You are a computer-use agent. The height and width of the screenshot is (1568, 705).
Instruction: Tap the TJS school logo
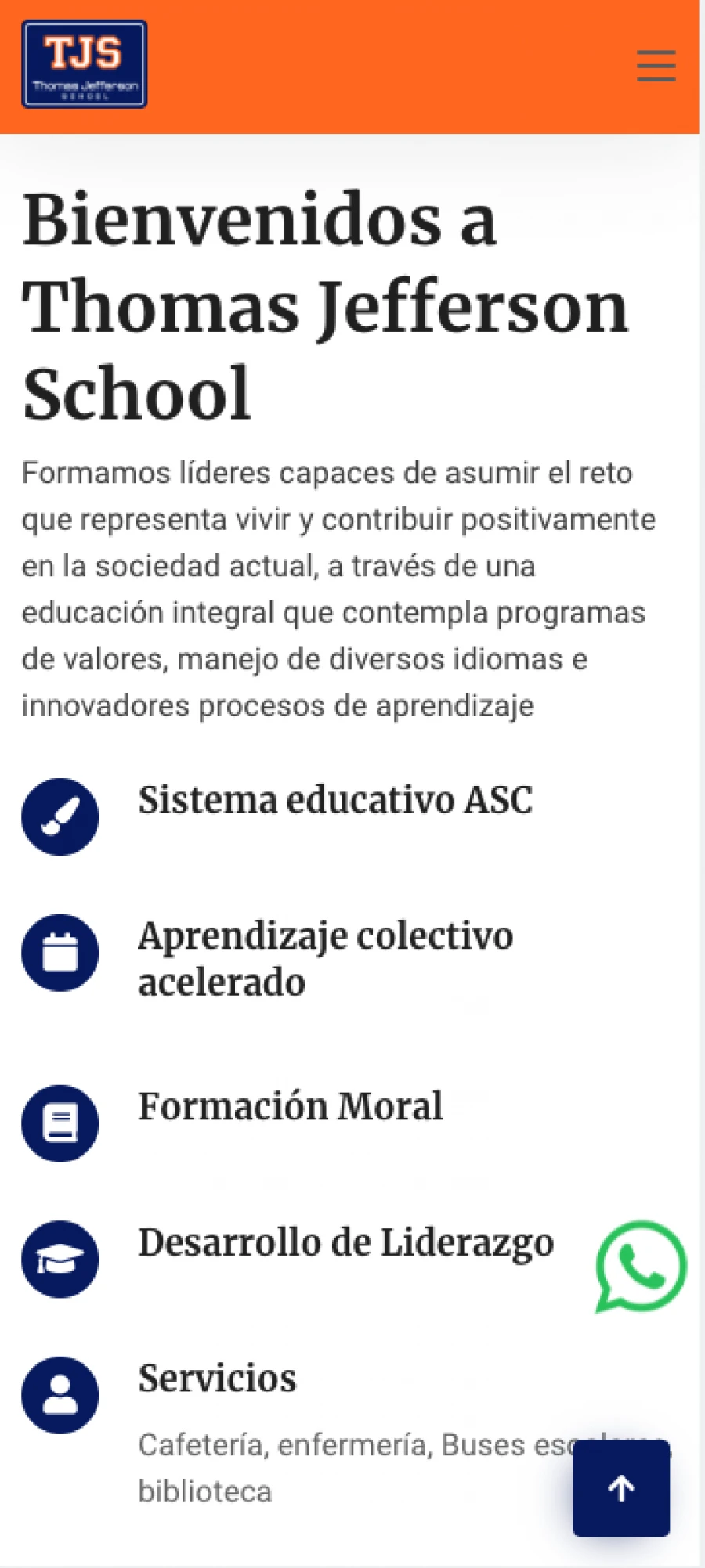(x=85, y=64)
